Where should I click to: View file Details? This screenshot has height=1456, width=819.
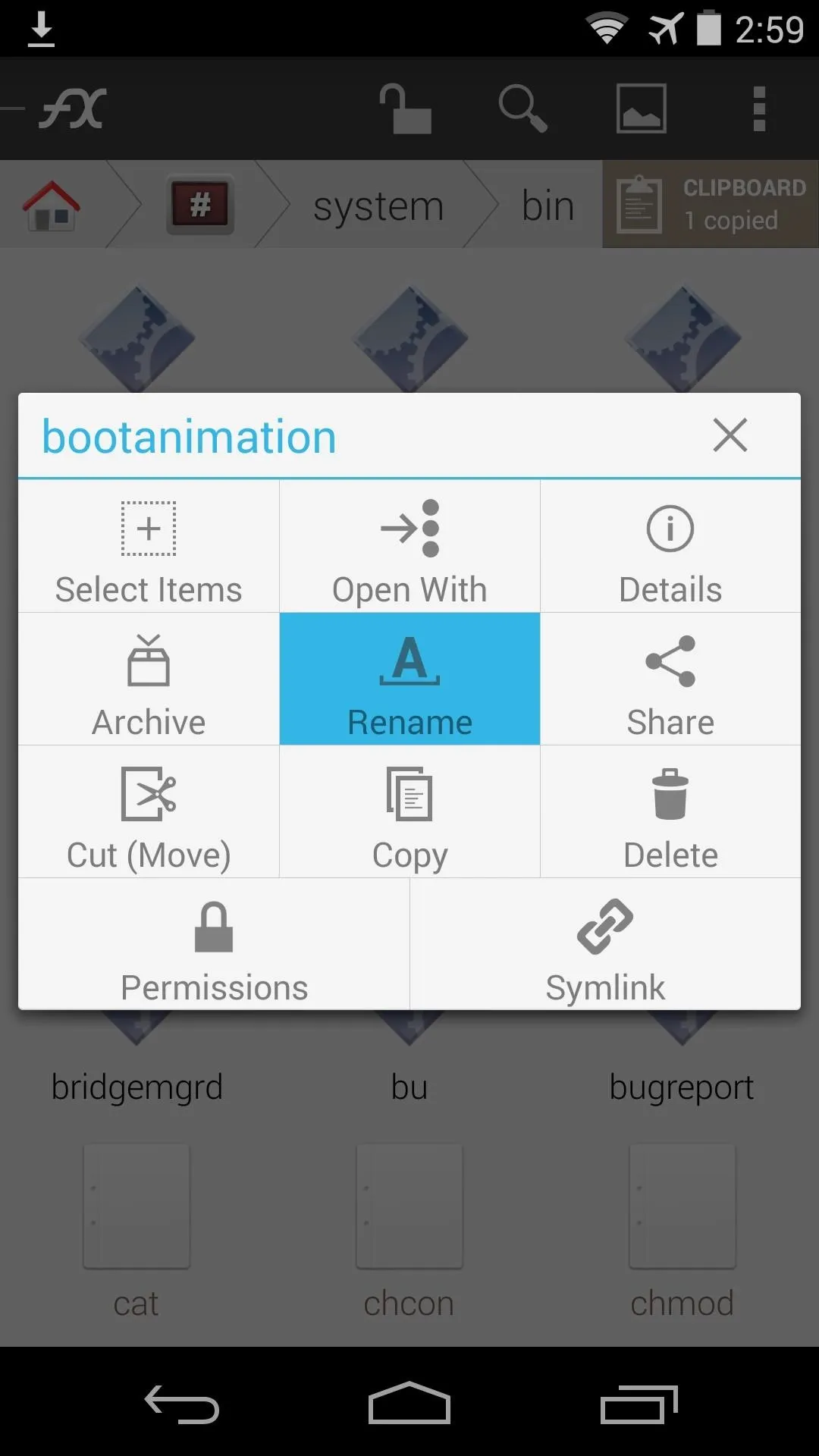click(x=670, y=546)
